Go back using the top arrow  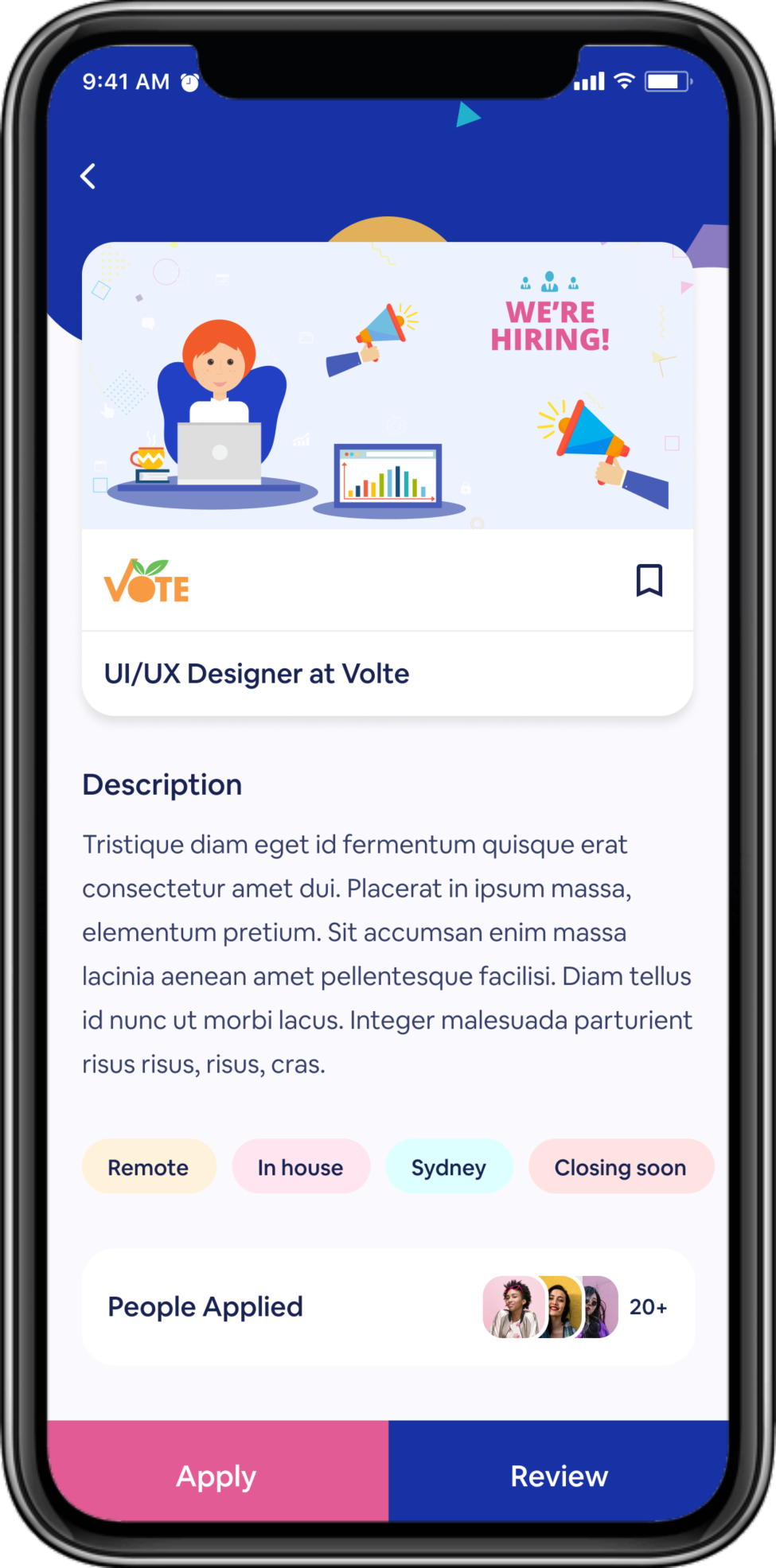pyautogui.click(x=88, y=176)
